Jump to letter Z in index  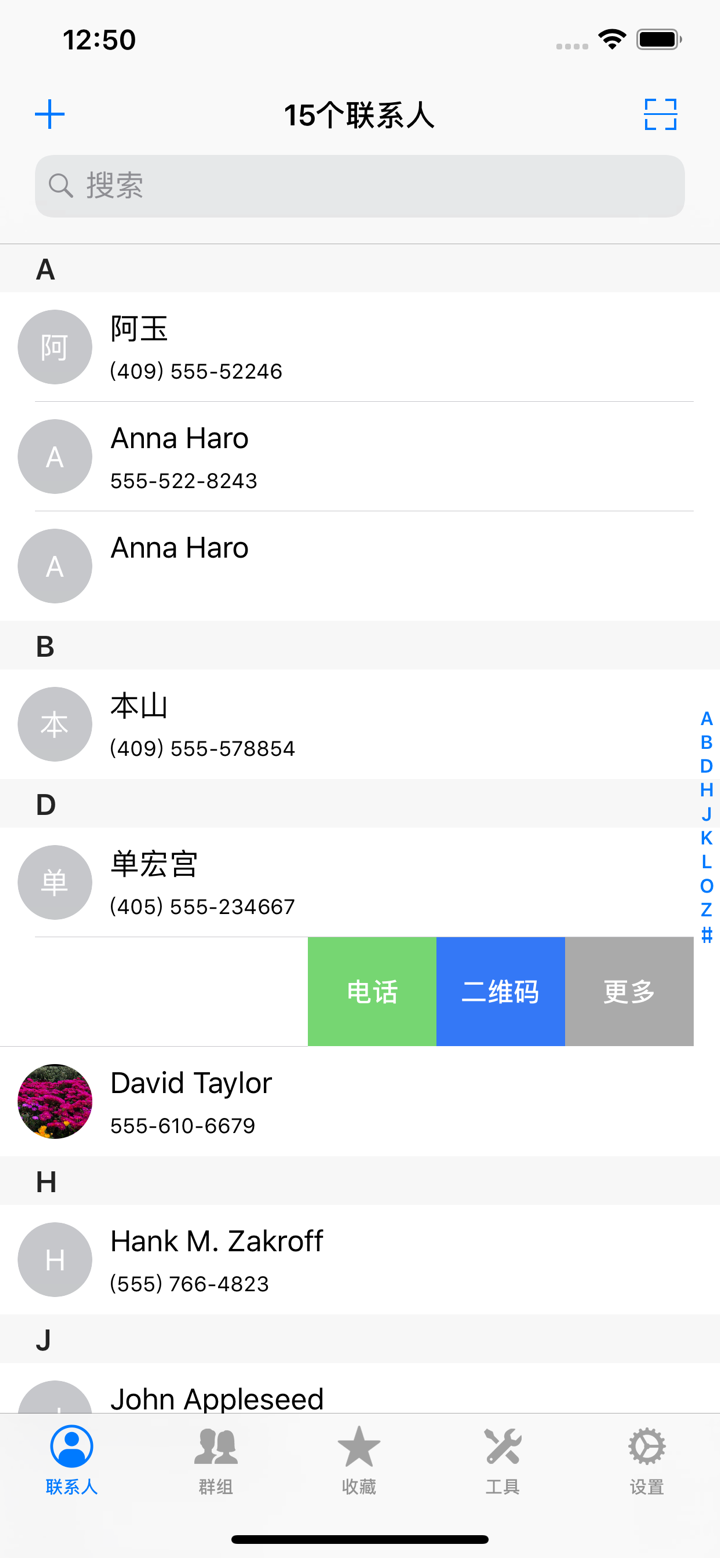pyautogui.click(x=706, y=910)
